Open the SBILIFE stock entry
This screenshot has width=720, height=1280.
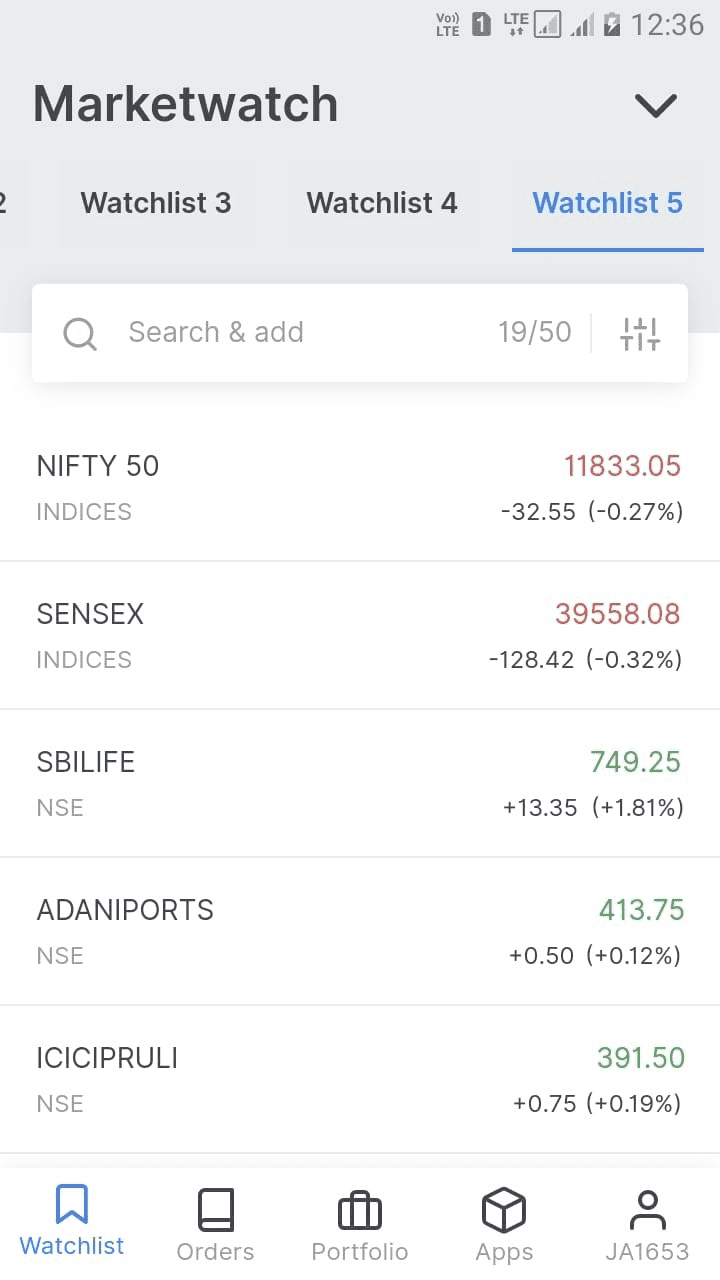(360, 783)
